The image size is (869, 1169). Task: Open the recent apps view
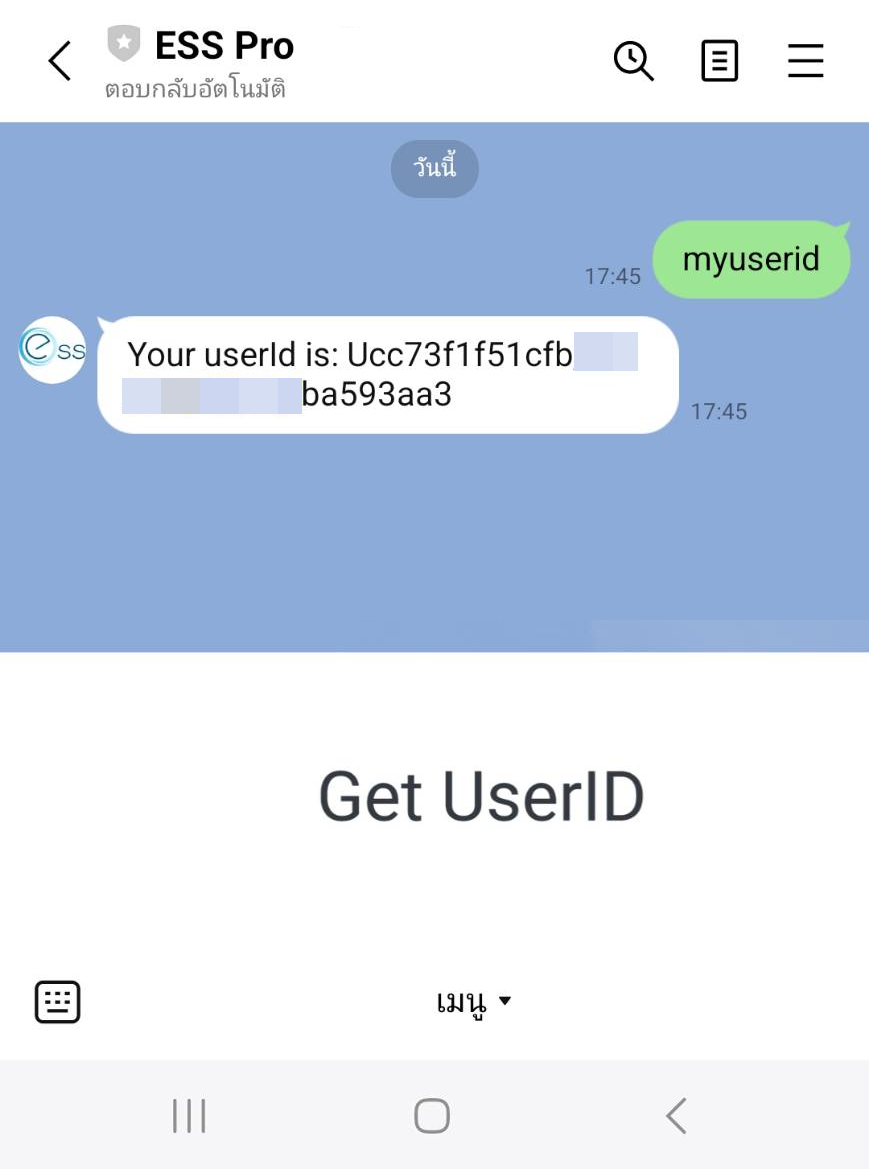[189, 1116]
